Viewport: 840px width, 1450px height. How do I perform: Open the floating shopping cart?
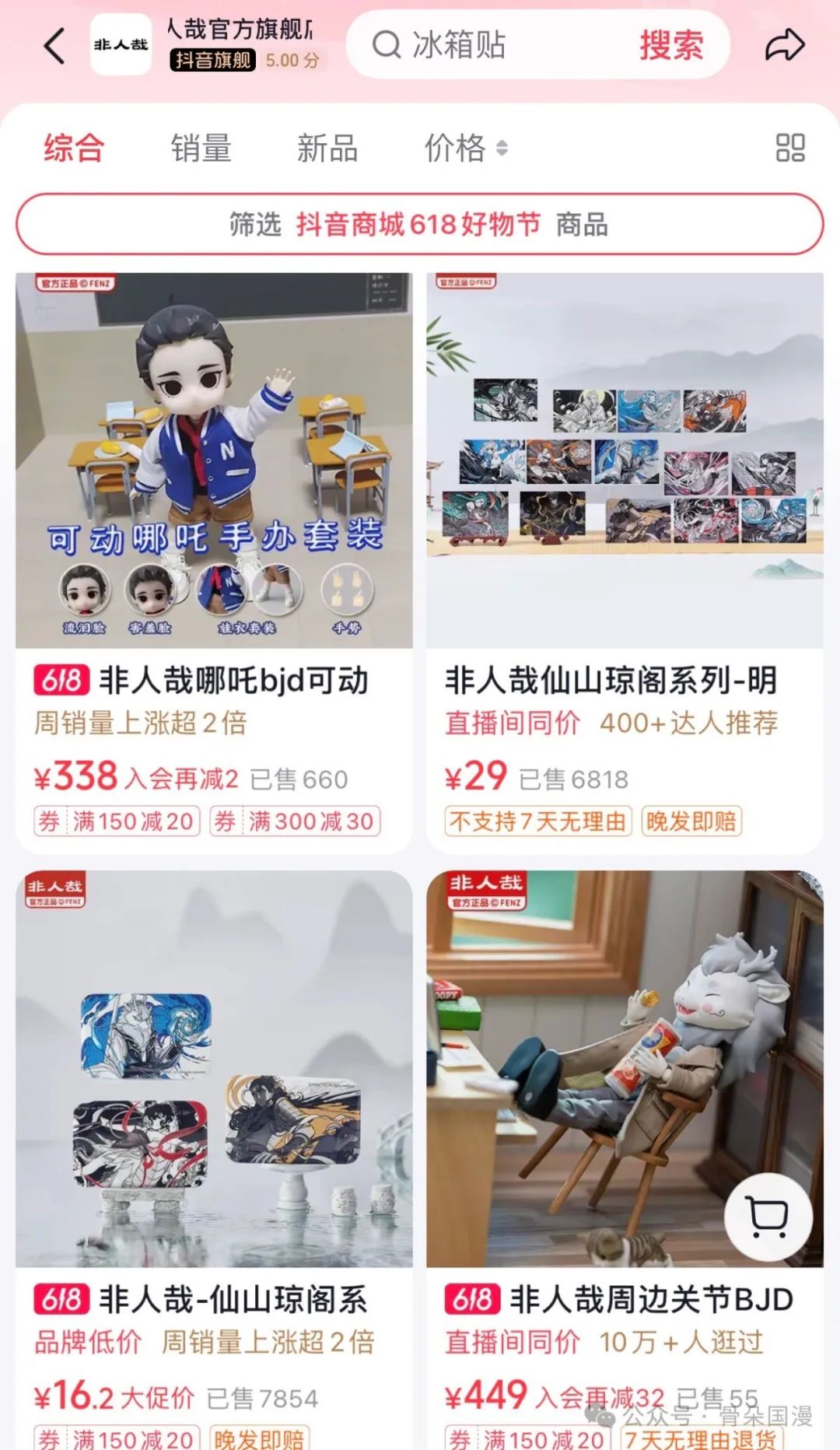(x=768, y=1217)
